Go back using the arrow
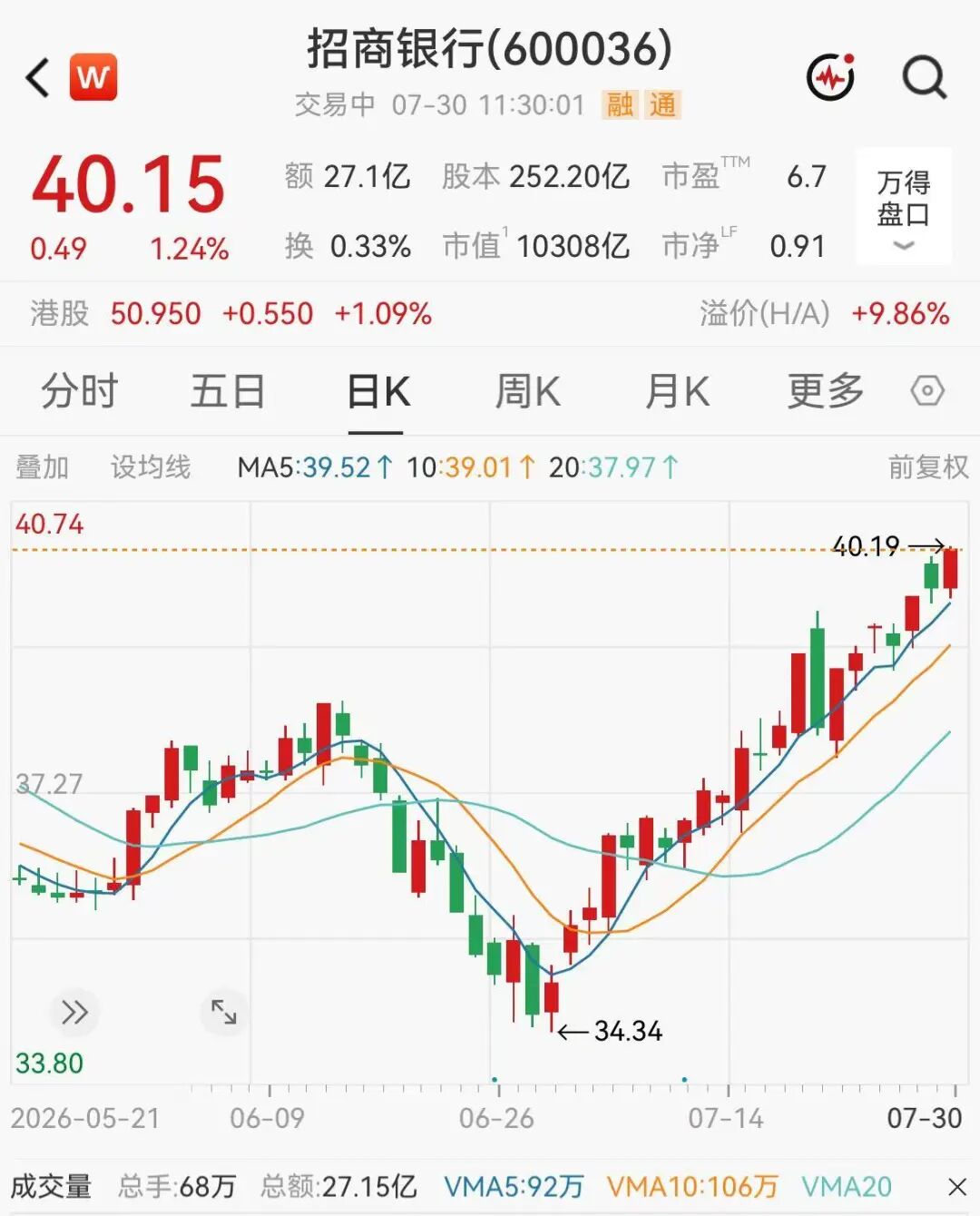This screenshot has height=1216, width=980. pos(38,77)
